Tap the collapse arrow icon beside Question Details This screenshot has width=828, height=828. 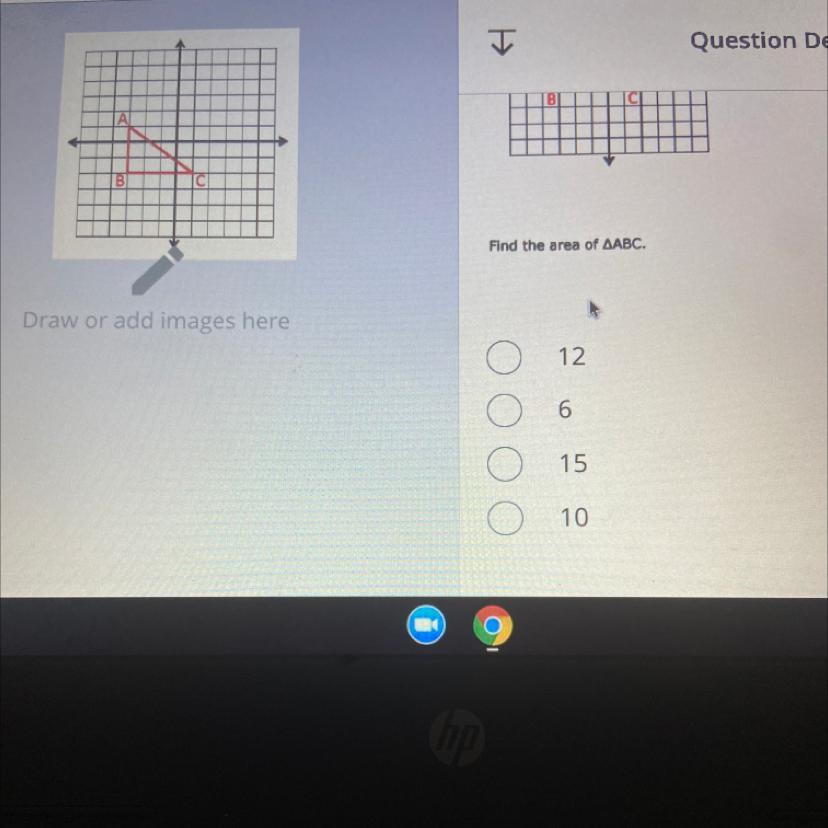[502, 40]
